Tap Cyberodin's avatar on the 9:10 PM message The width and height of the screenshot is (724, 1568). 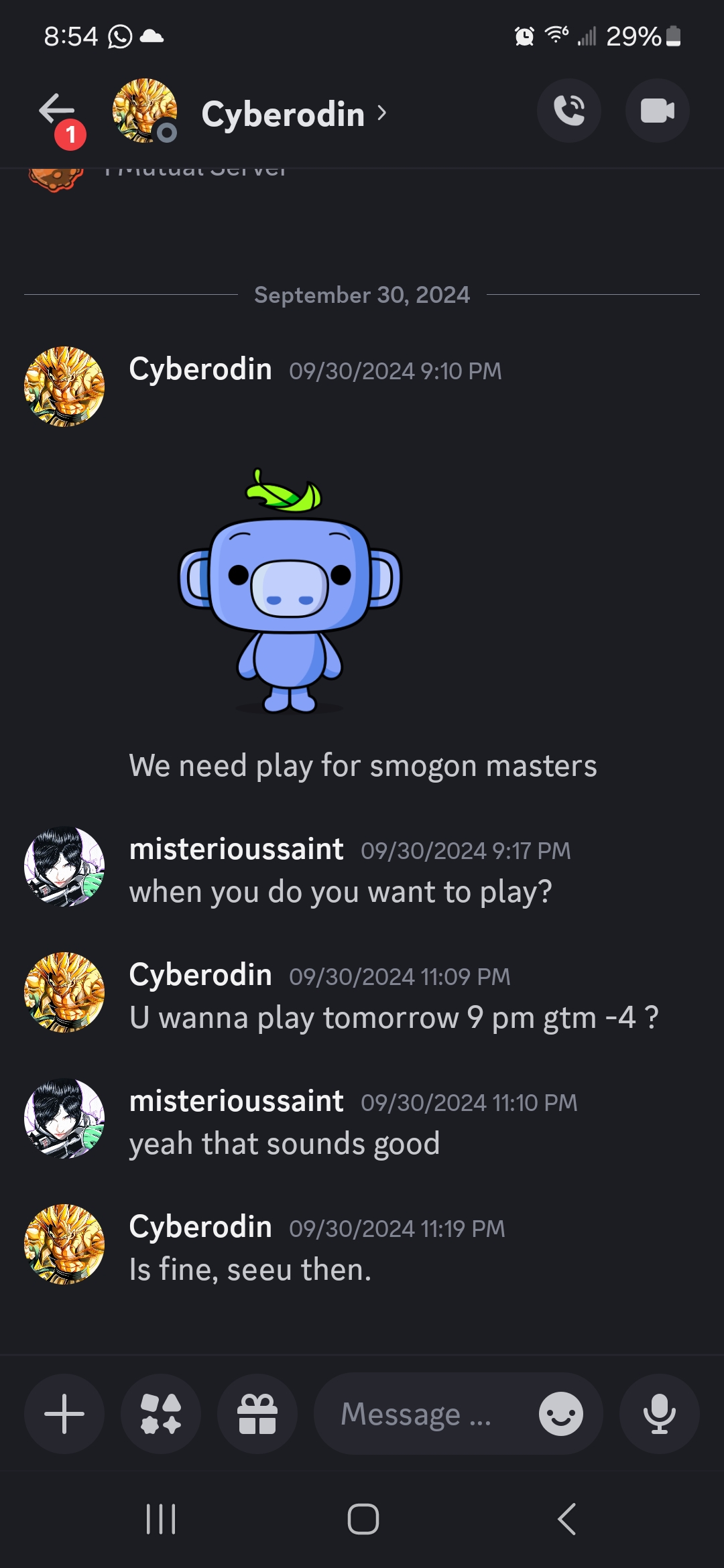[x=64, y=387]
